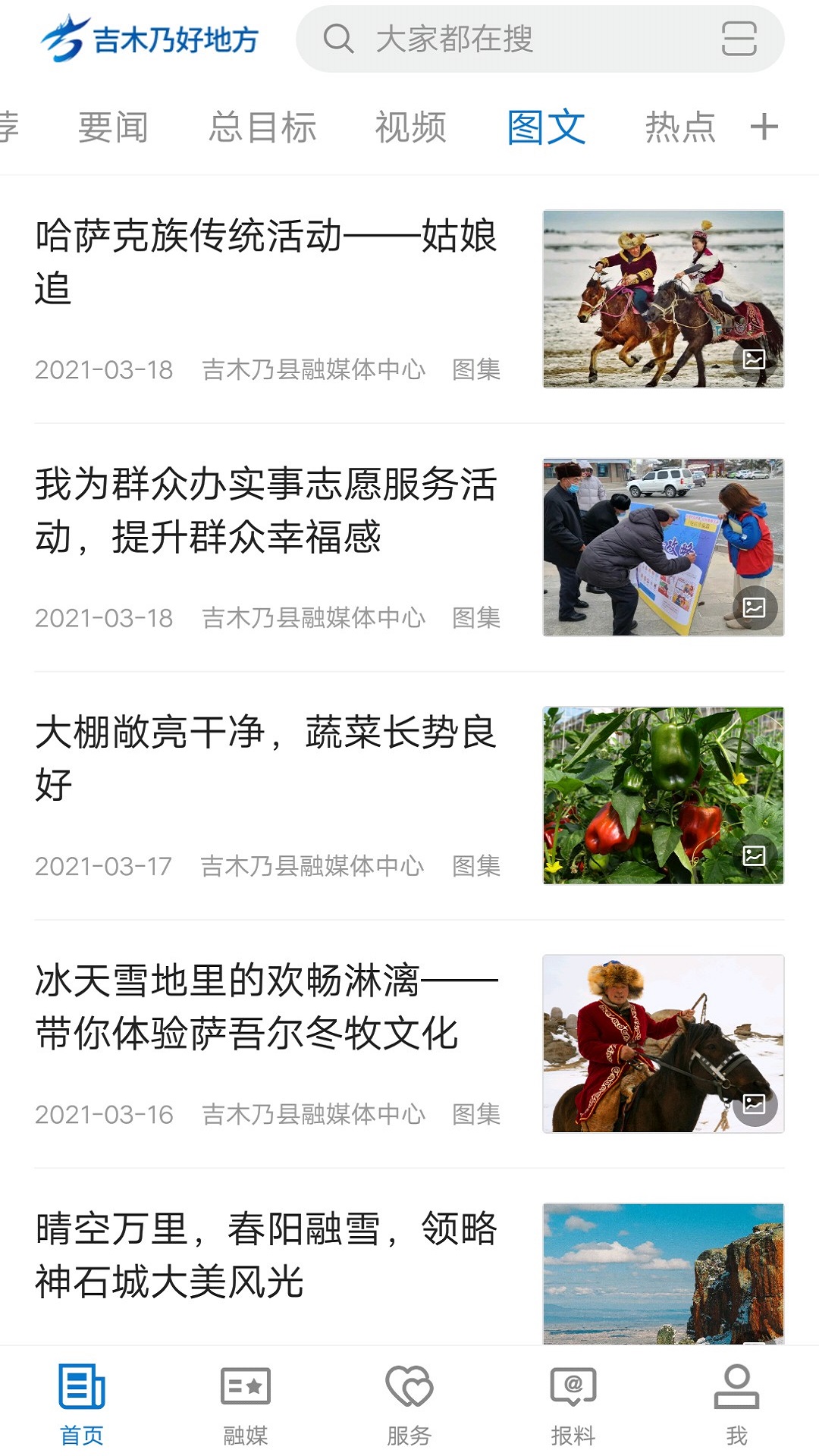Open article 哈萨克族传统活动——姑娘追
This screenshot has height=1456, width=819.
click(x=265, y=262)
